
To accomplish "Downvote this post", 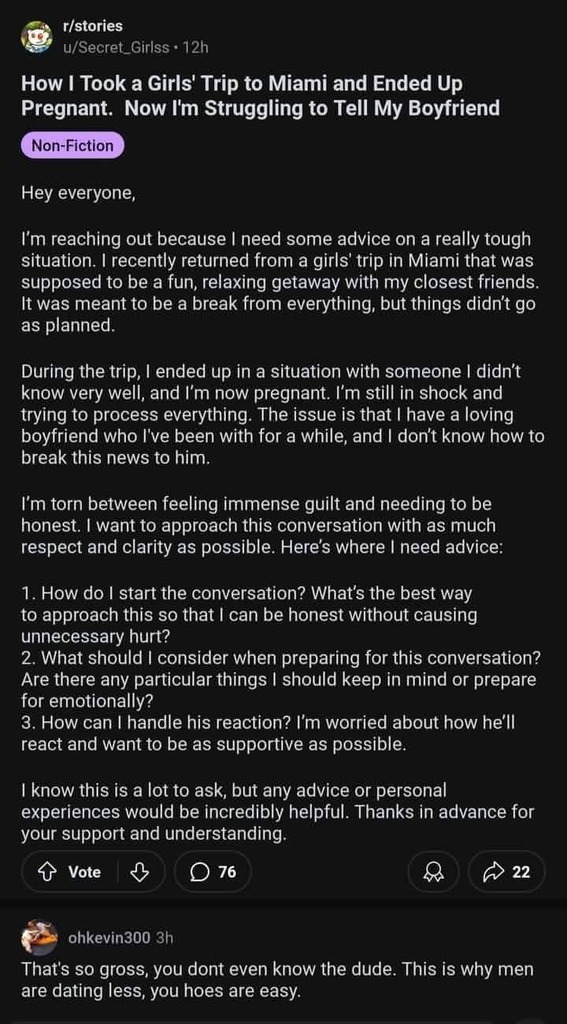I will 140,872.
